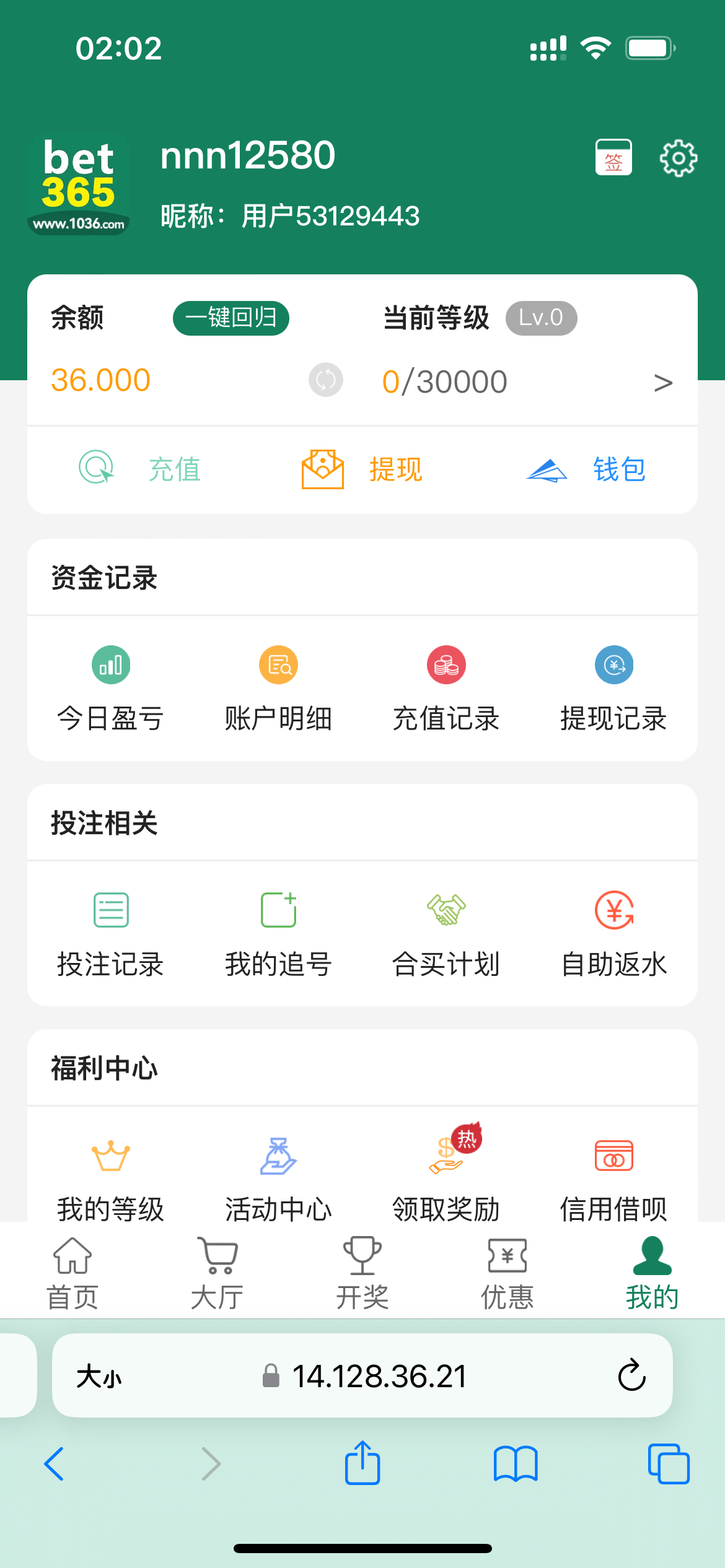Tap the 一键回归 button
Screen dimensions: 725x1568
[x=231, y=318]
